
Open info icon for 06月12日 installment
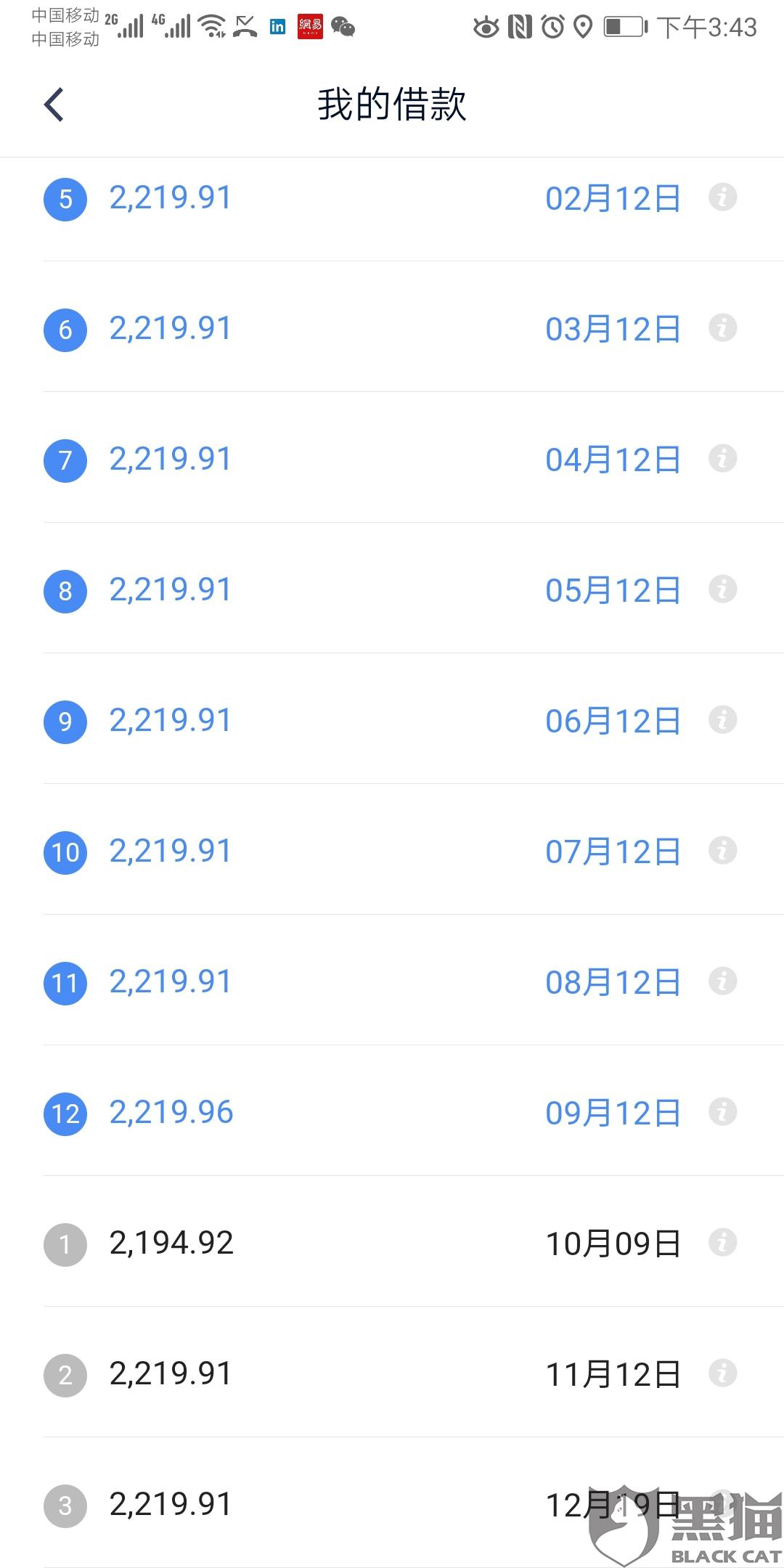pyautogui.click(x=722, y=720)
